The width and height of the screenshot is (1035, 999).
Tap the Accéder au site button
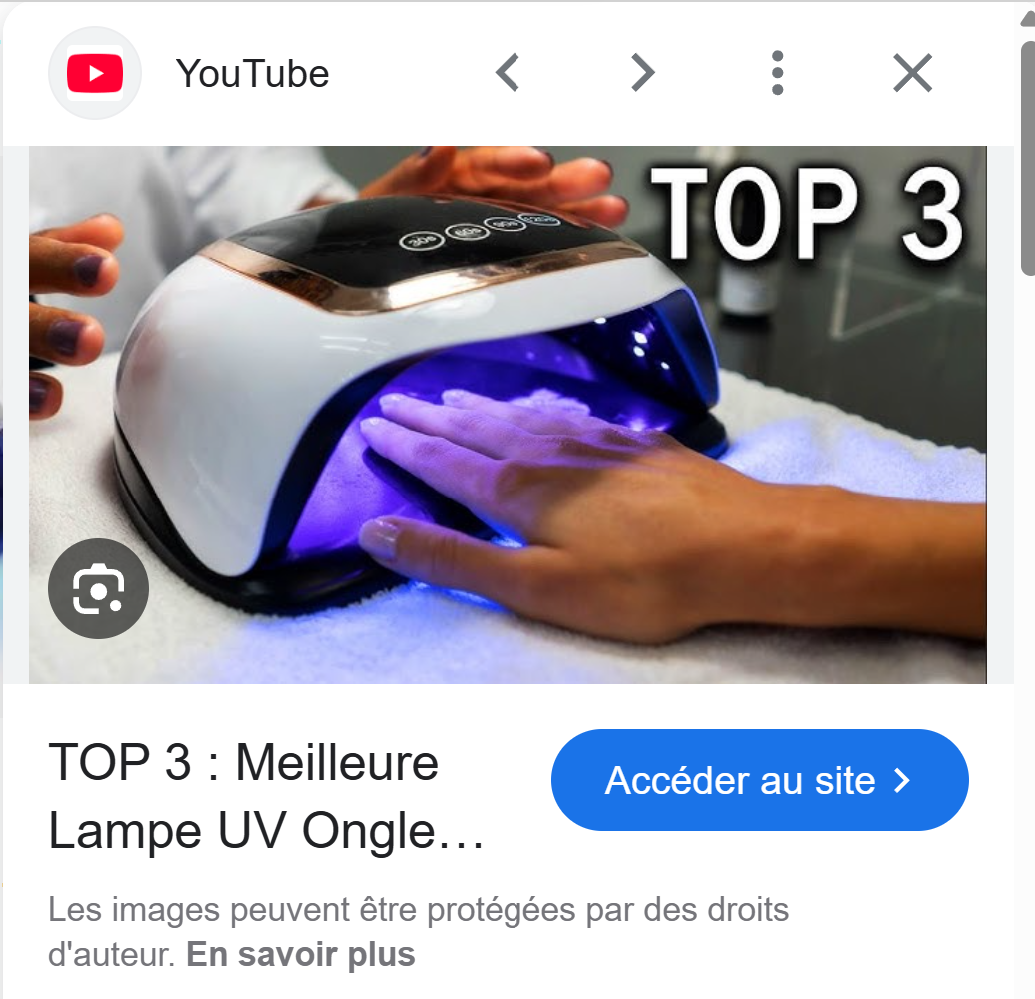(759, 780)
